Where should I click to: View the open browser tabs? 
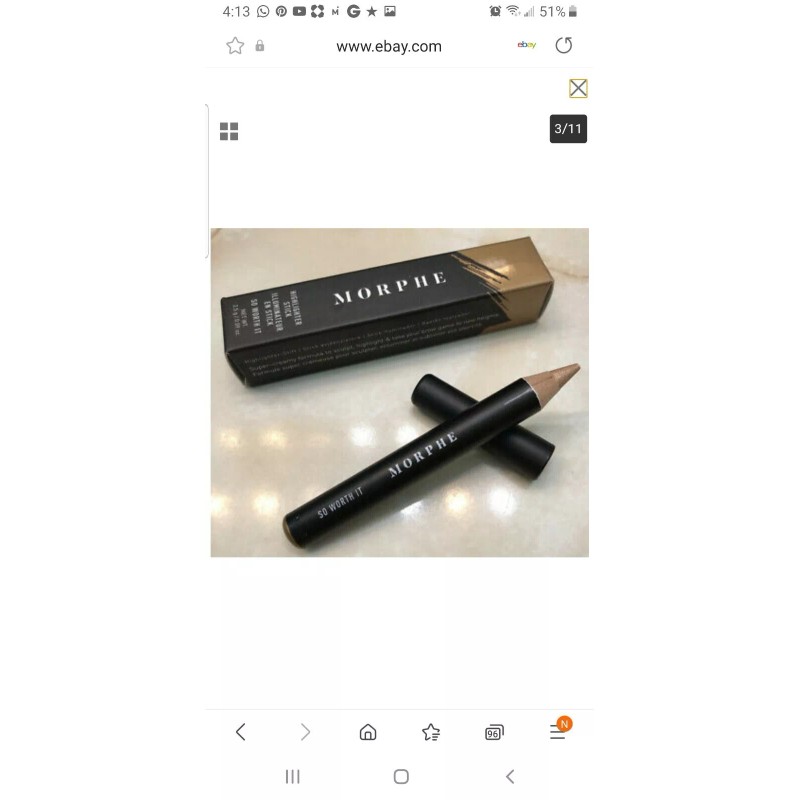point(494,732)
